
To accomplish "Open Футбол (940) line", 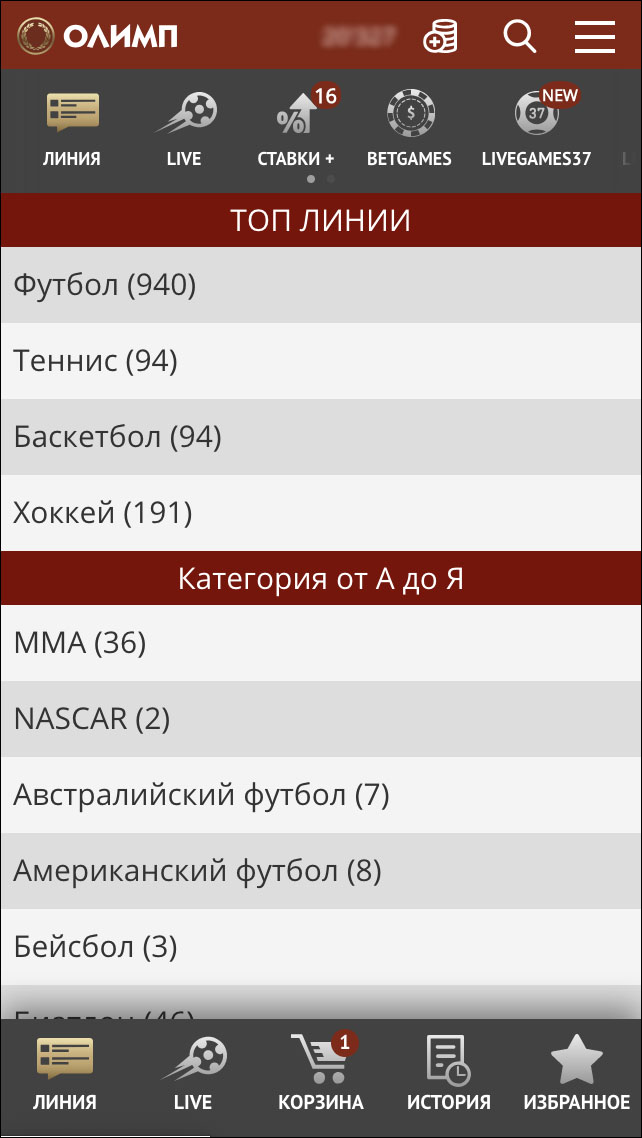I will click(x=321, y=285).
